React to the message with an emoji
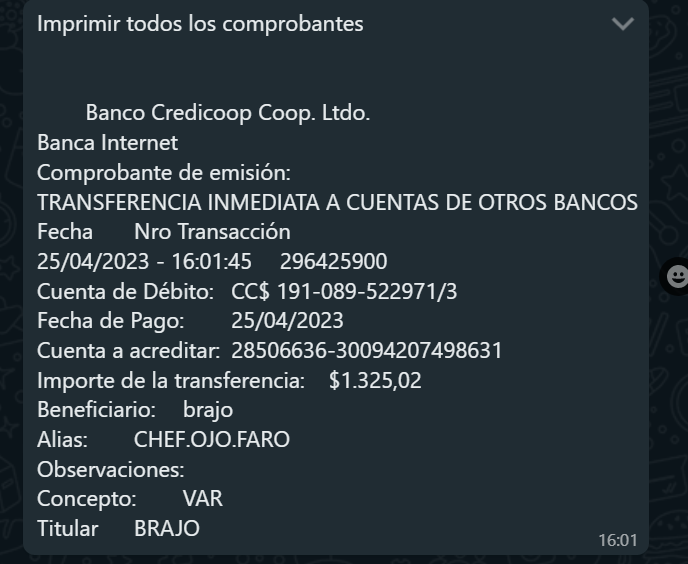The height and width of the screenshot is (564, 688). coord(677,275)
